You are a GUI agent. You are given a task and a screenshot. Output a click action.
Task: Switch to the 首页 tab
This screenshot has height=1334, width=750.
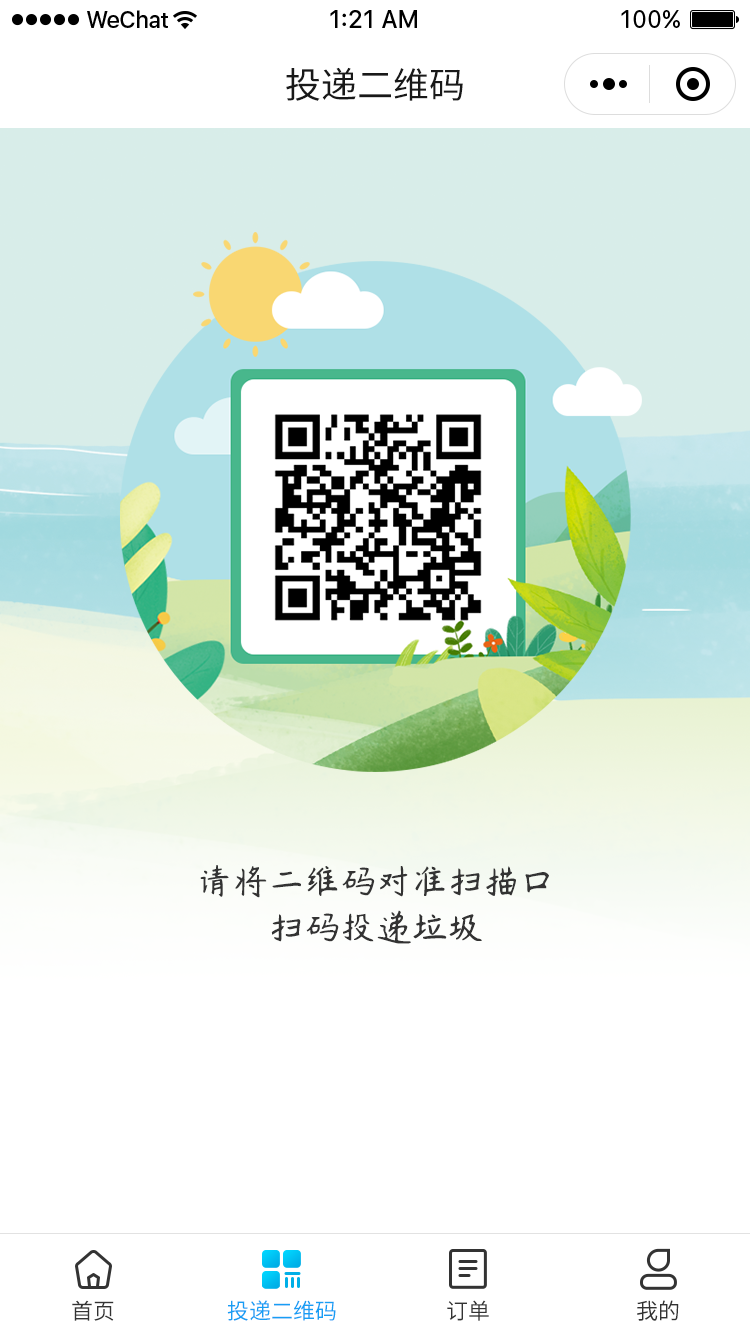[x=93, y=1285]
